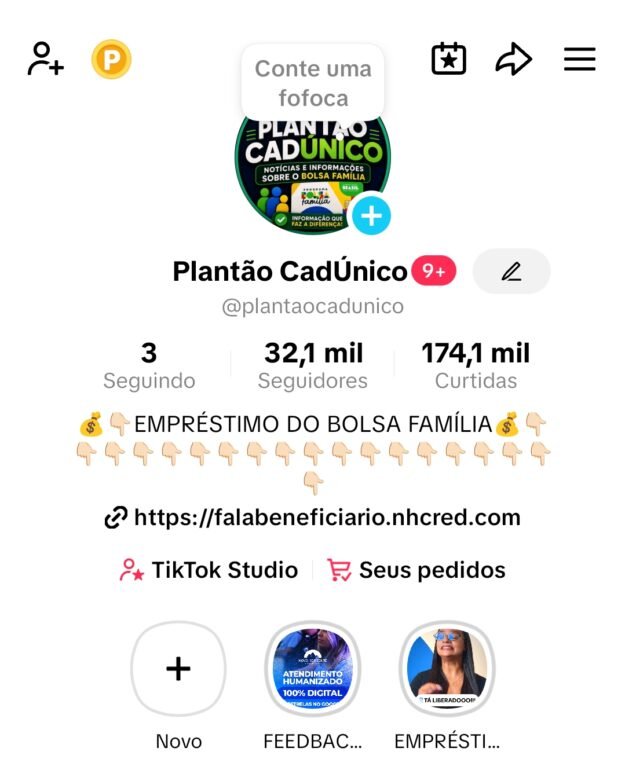Open TikTok Studio
Viewport: 625px width, 770px height.
tap(209, 570)
